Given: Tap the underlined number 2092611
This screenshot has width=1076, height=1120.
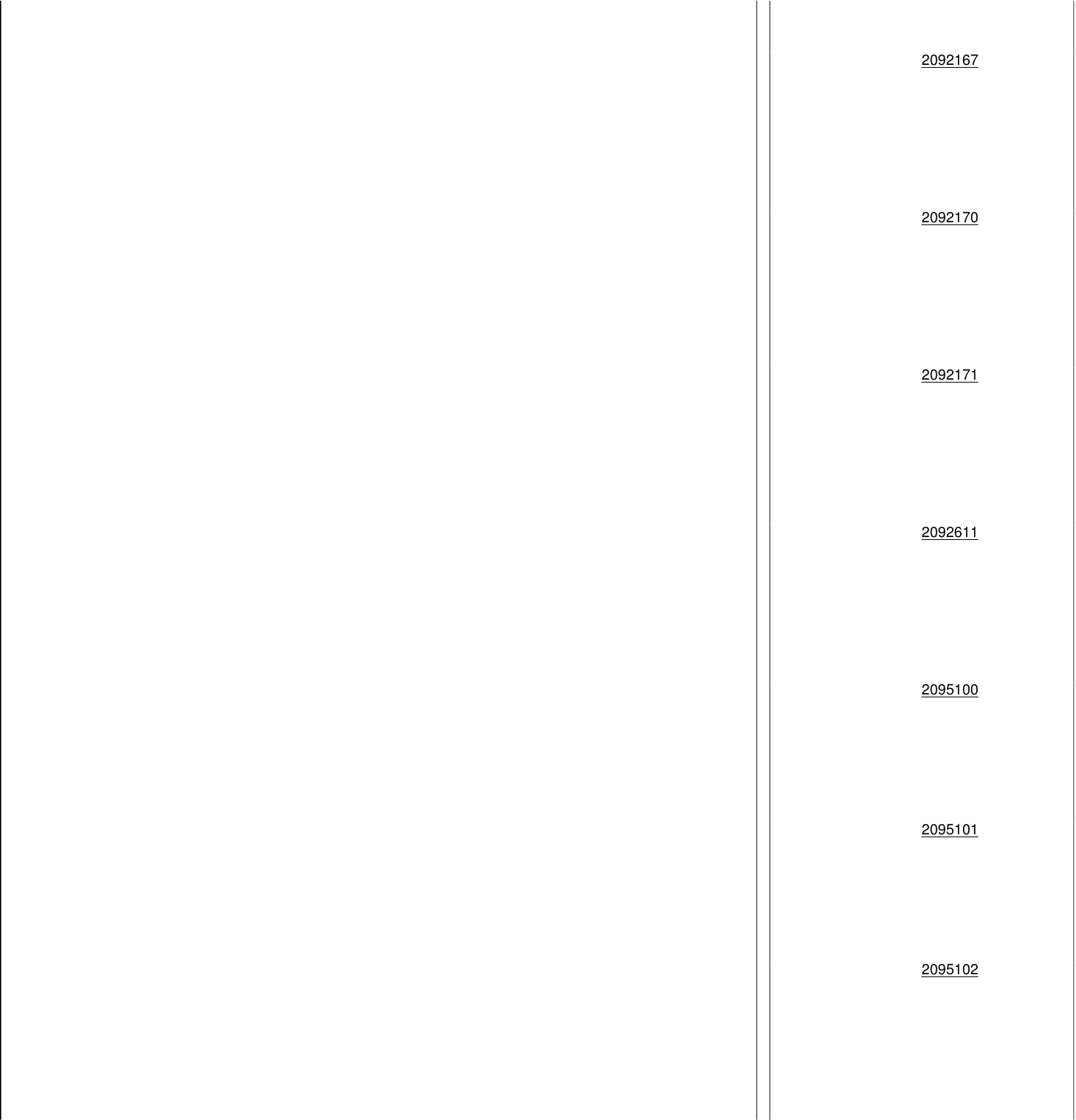Looking at the screenshot, I should pyautogui.click(x=949, y=533).
